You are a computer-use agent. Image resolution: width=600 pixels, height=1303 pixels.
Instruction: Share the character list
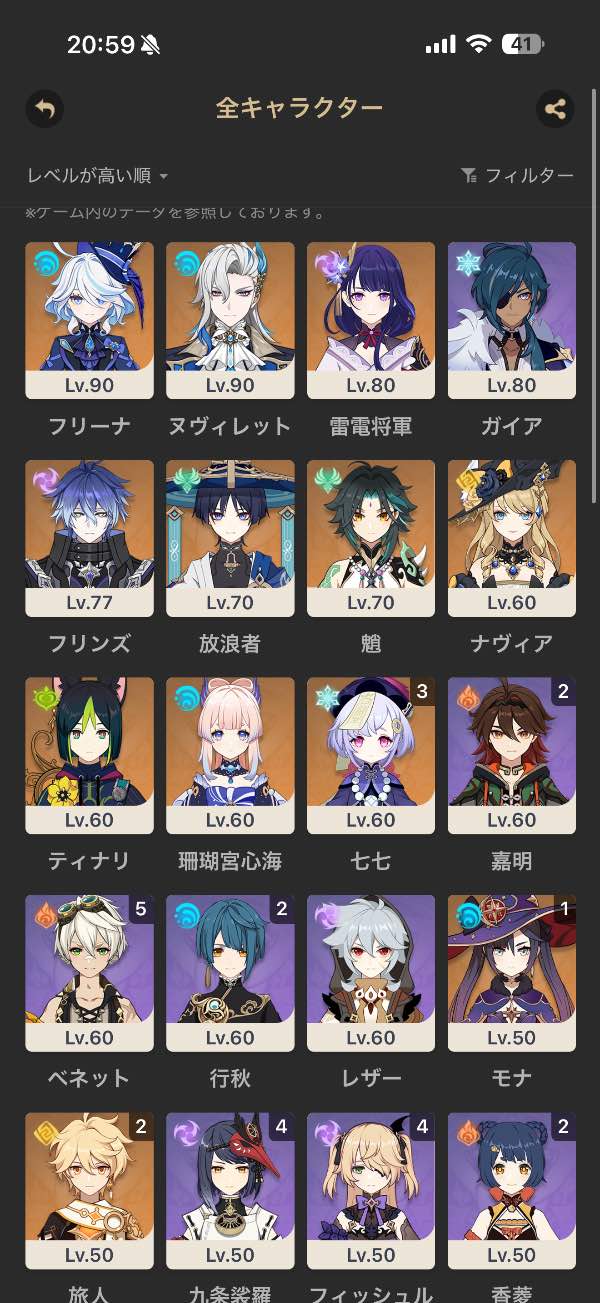click(555, 108)
